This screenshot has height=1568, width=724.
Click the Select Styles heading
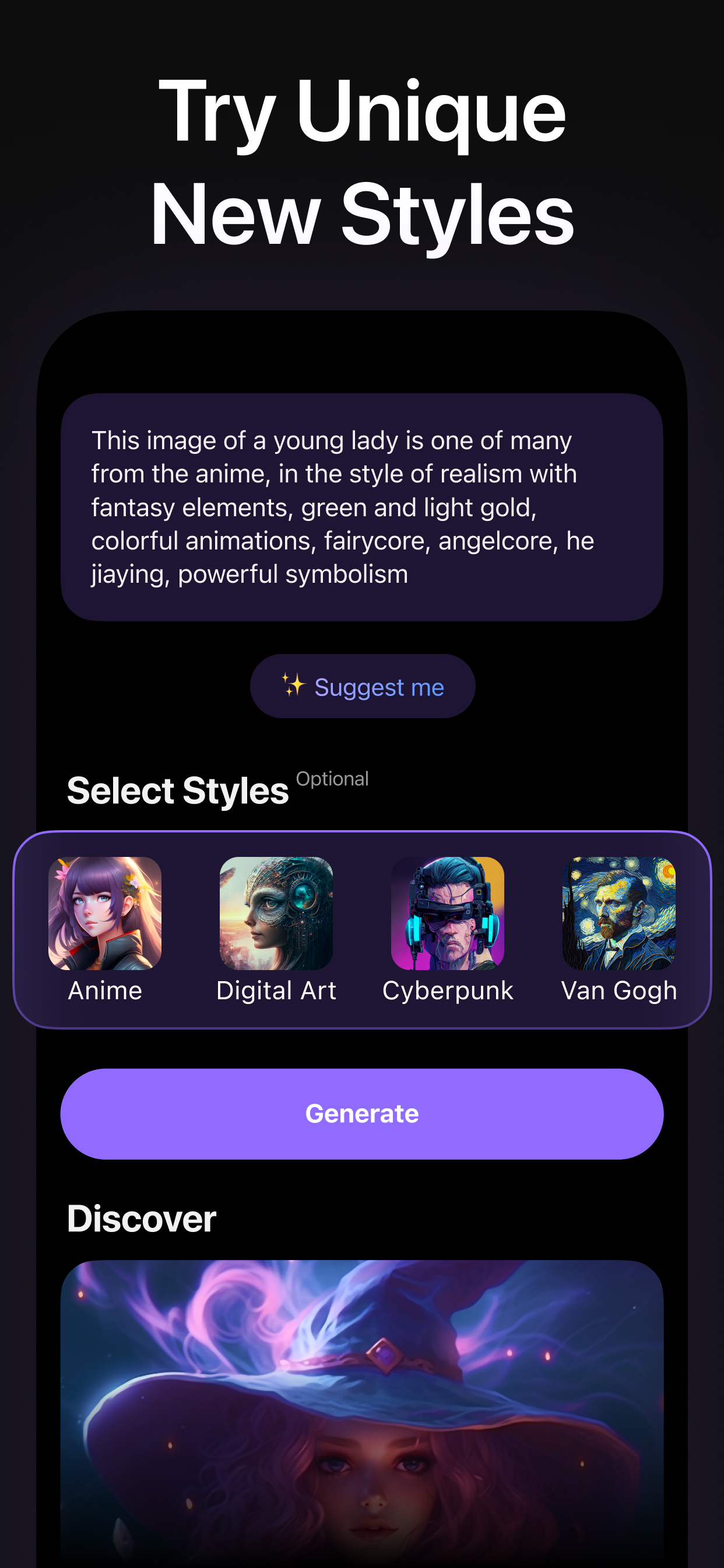pos(179,792)
